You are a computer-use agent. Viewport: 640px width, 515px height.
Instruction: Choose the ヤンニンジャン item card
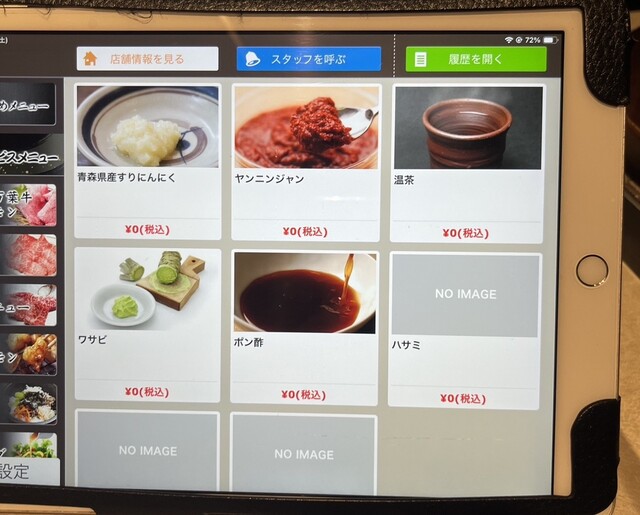(306, 160)
